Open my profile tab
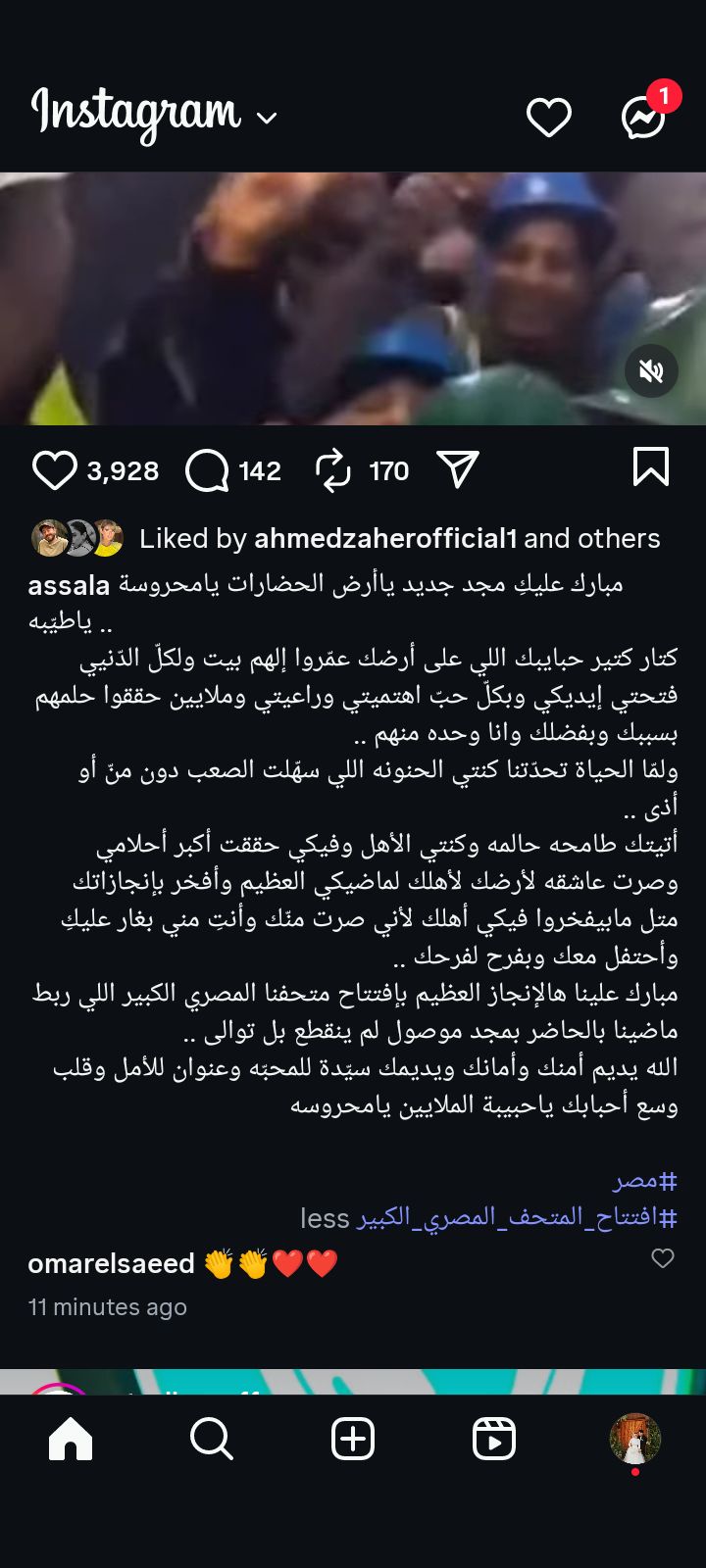The image size is (706, 1568). tap(634, 1439)
